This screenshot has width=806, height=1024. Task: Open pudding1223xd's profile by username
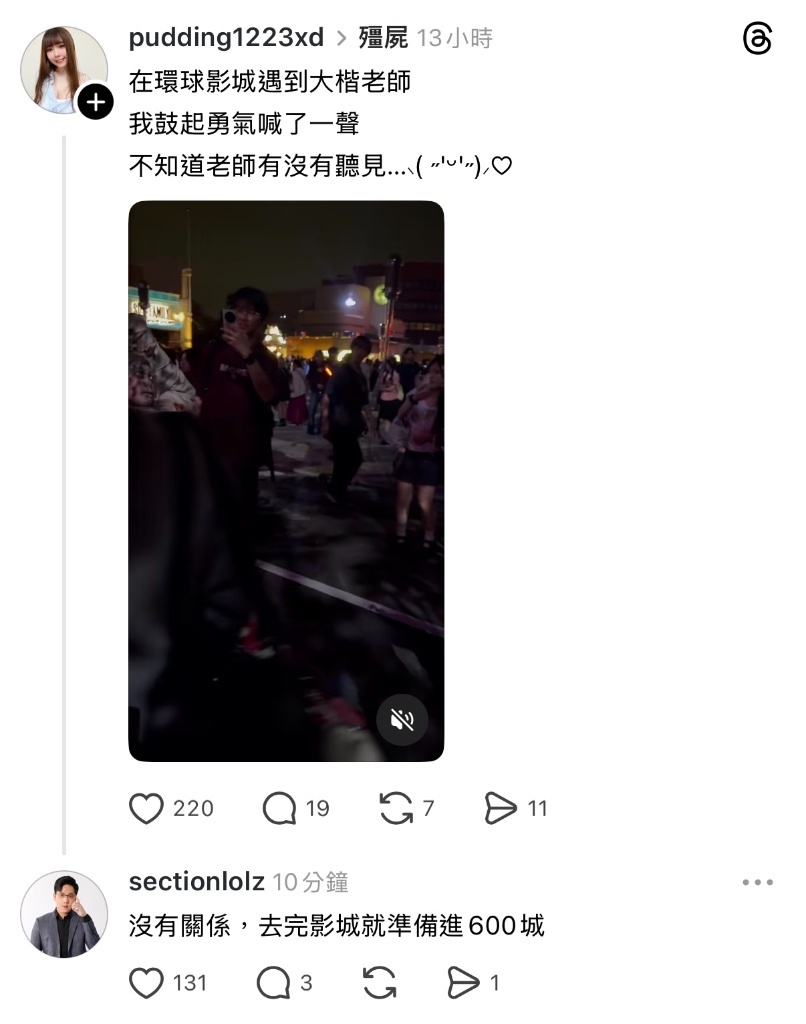226,38
